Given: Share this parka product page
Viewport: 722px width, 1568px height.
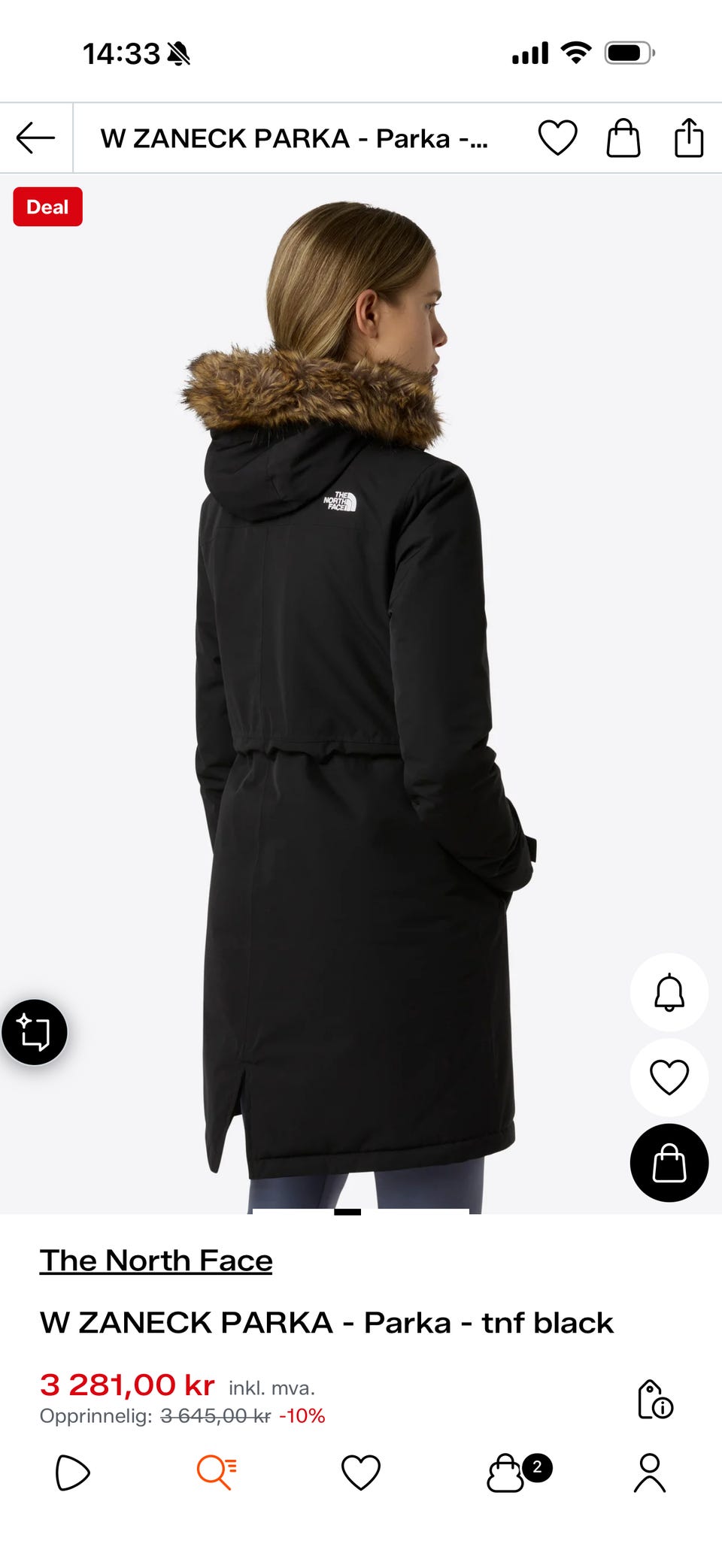Looking at the screenshot, I should (689, 138).
